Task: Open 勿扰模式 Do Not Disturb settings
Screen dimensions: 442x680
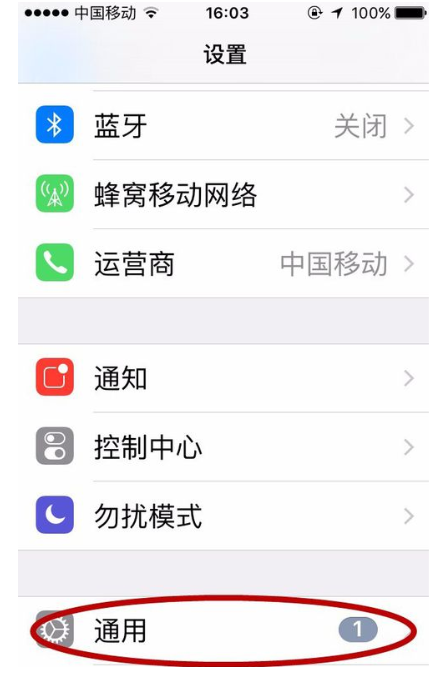Action: (223, 516)
